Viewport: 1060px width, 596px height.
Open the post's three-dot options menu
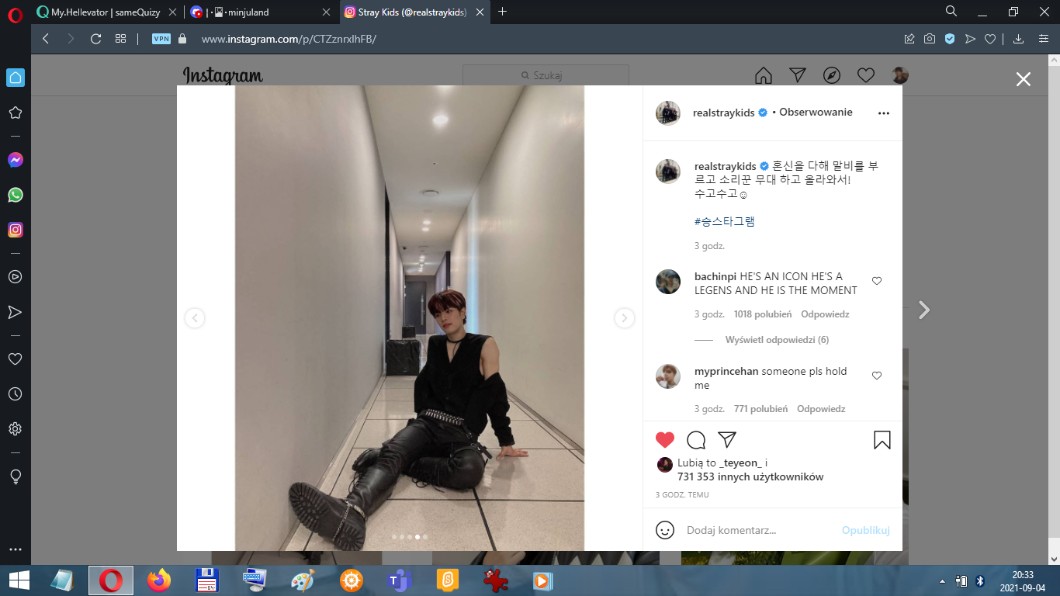point(883,113)
